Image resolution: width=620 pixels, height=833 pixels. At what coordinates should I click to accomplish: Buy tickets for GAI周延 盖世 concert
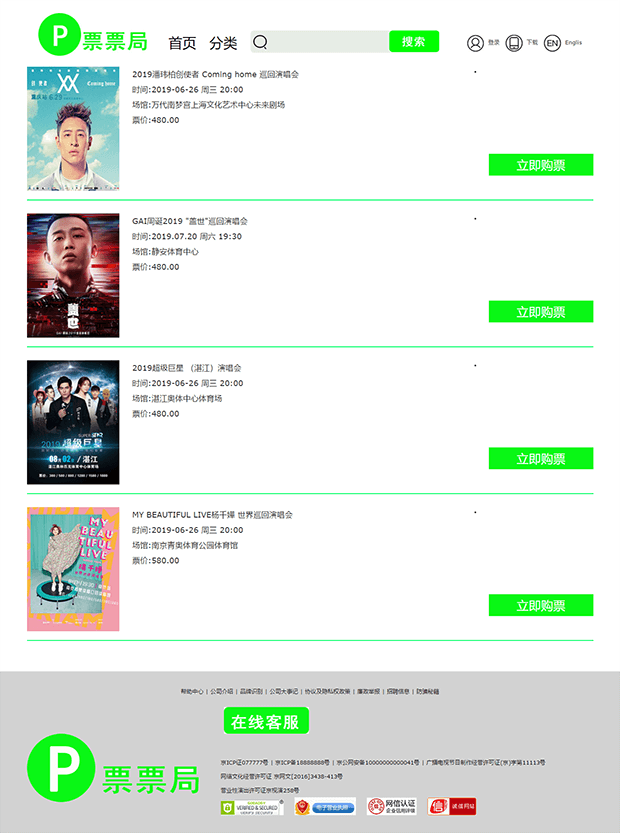pyautogui.click(x=540, y=312)
